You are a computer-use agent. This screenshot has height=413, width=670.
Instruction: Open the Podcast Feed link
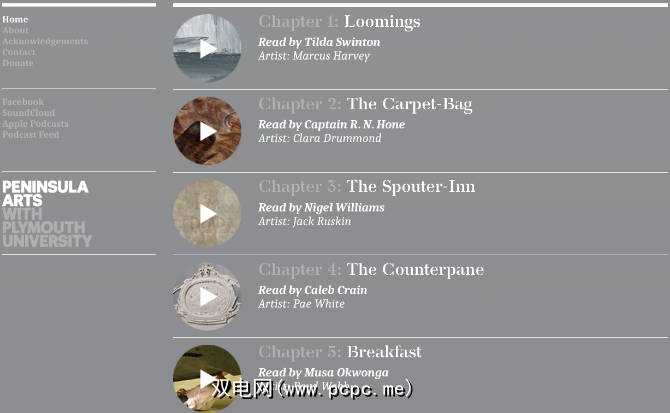[x=30, y=135]
